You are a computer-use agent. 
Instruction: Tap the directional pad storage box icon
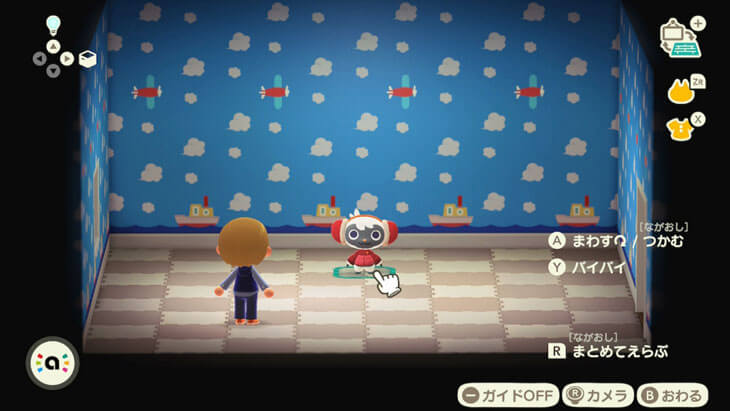(88, 59)
